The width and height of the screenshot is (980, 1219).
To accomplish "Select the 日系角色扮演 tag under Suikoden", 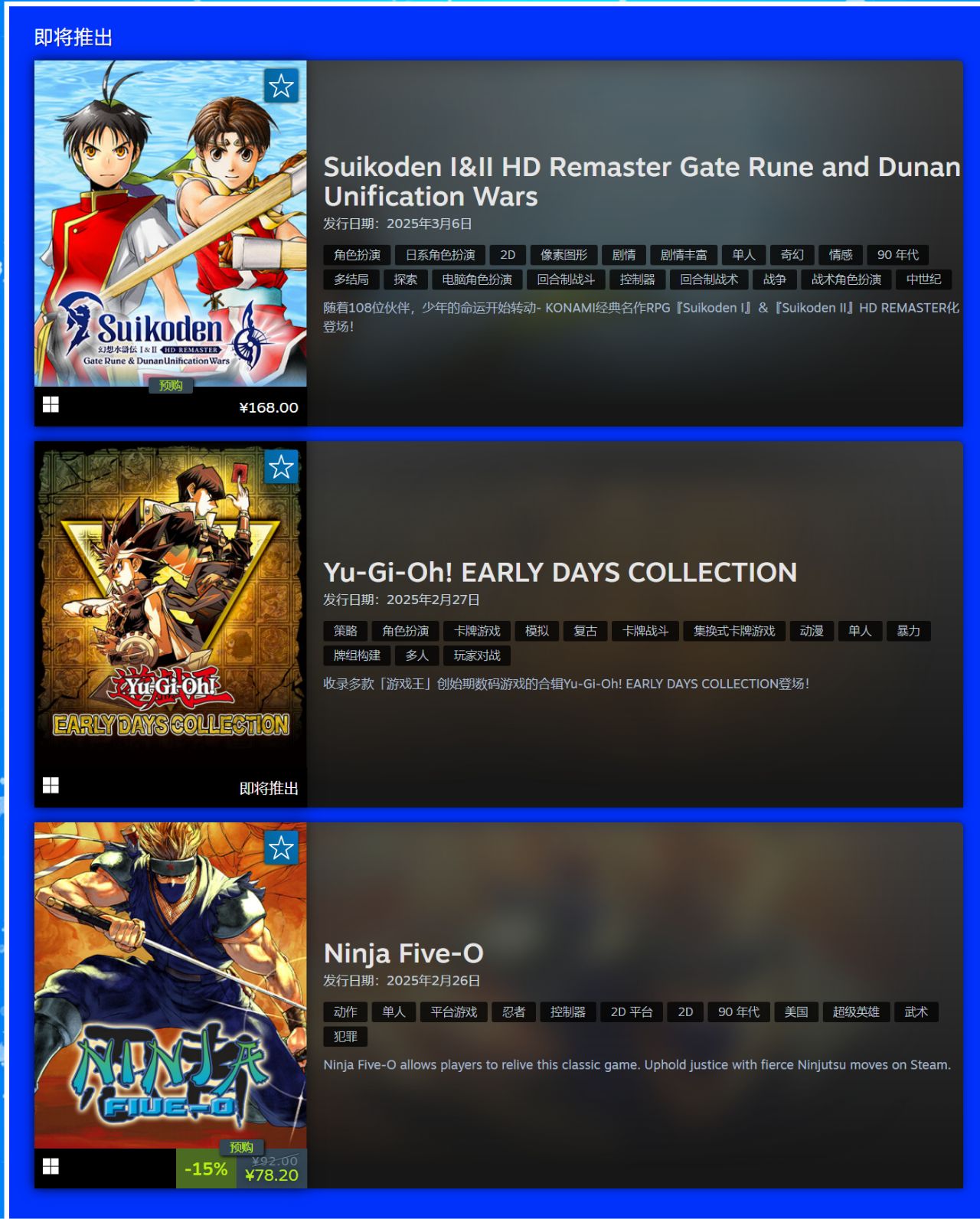I will (x=440, y=255).
